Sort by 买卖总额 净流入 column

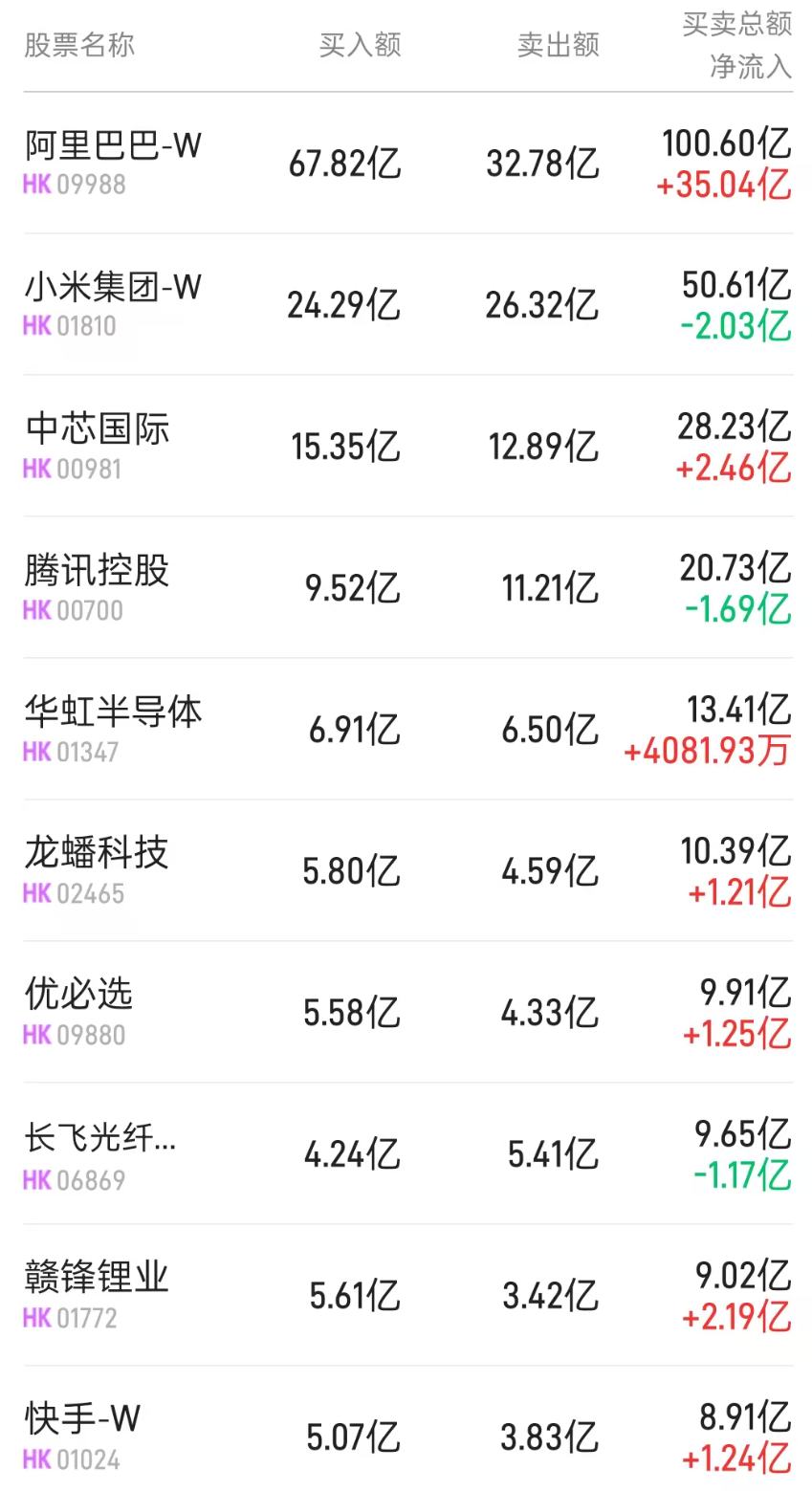[735, 45]
